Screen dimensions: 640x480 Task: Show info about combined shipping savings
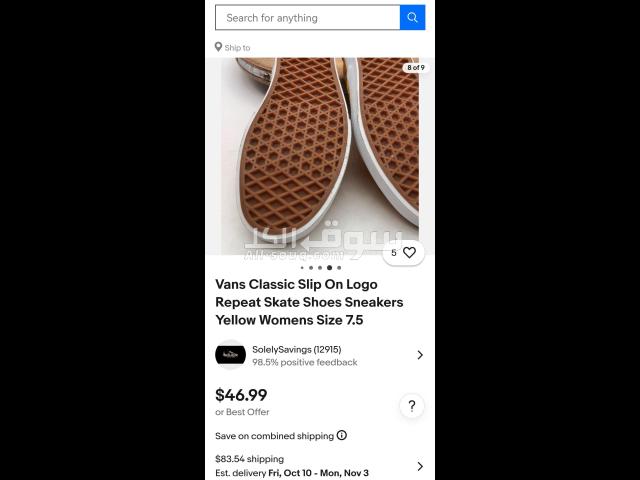tap(342, 436)
